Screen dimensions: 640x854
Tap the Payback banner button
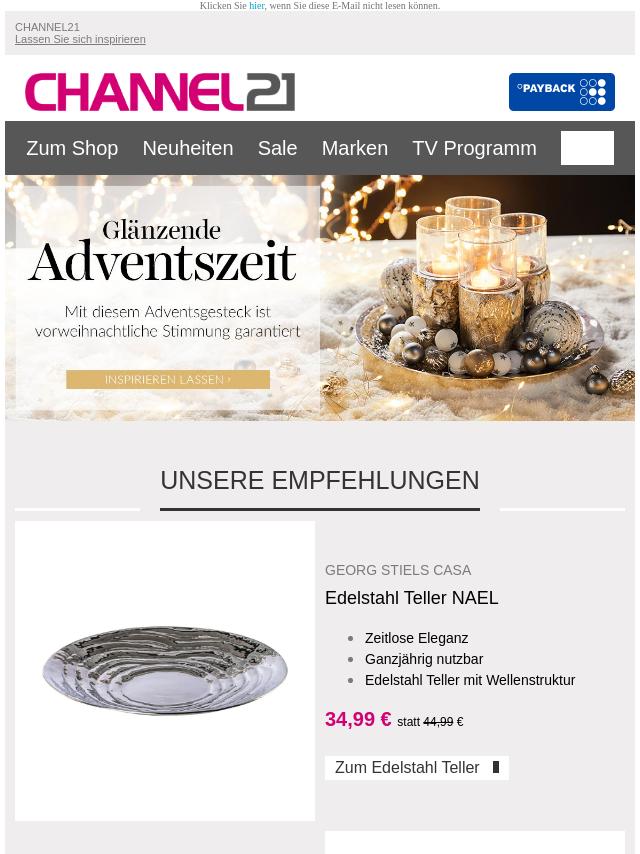click(x=561, y=92)
